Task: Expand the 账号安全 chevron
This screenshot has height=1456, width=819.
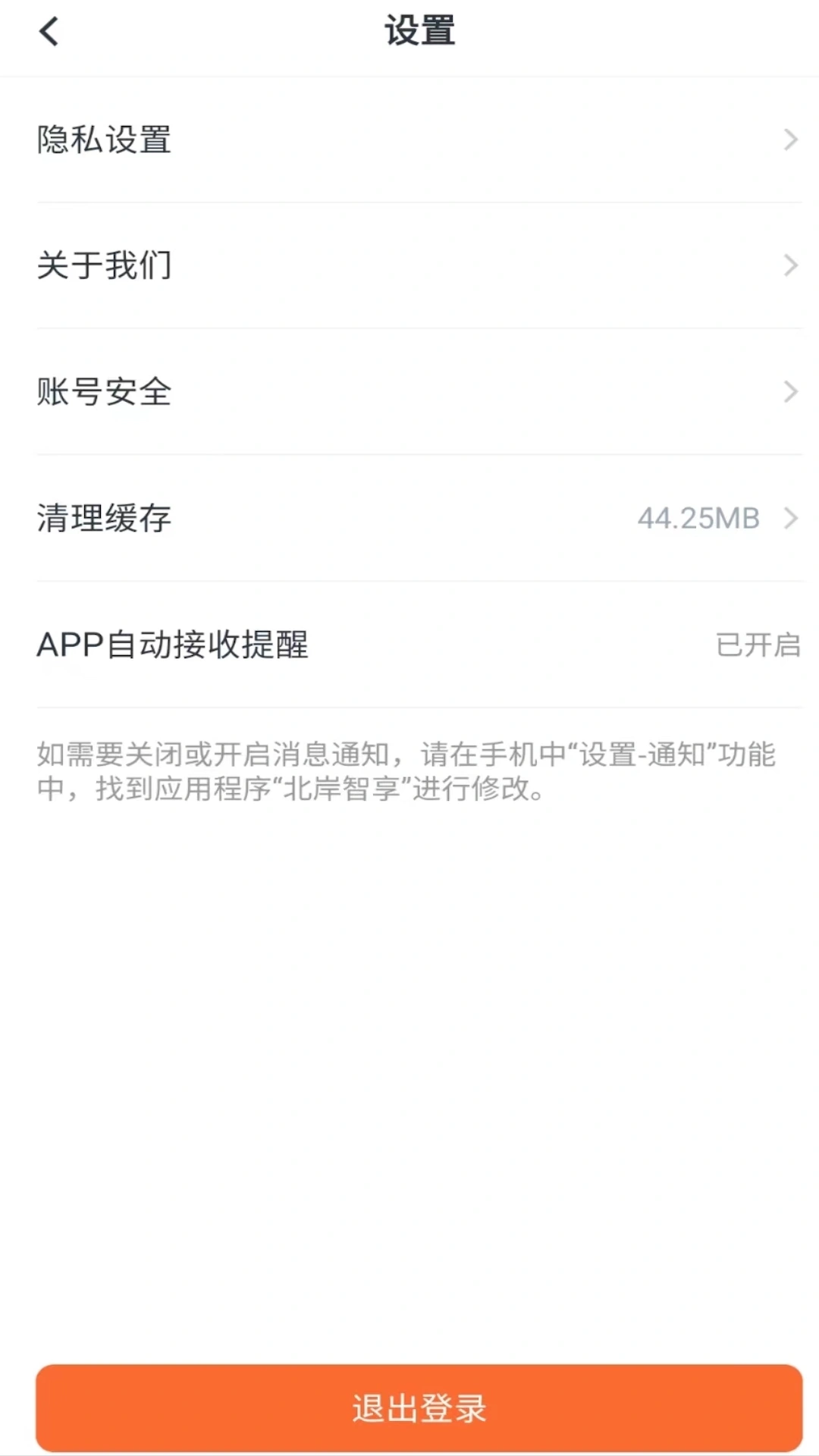Action: (x=791, y=392)
